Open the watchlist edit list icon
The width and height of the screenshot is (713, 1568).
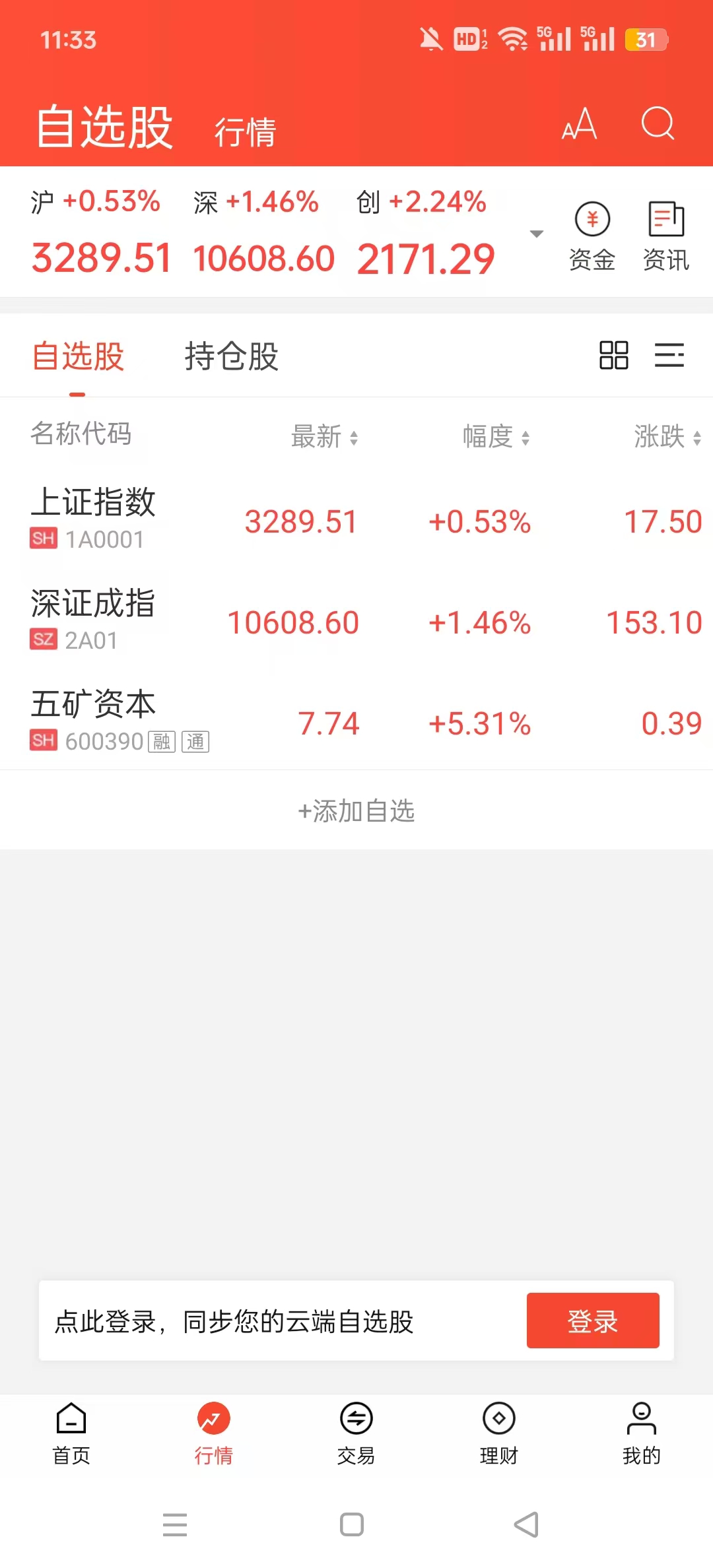[x=669, y=355]
